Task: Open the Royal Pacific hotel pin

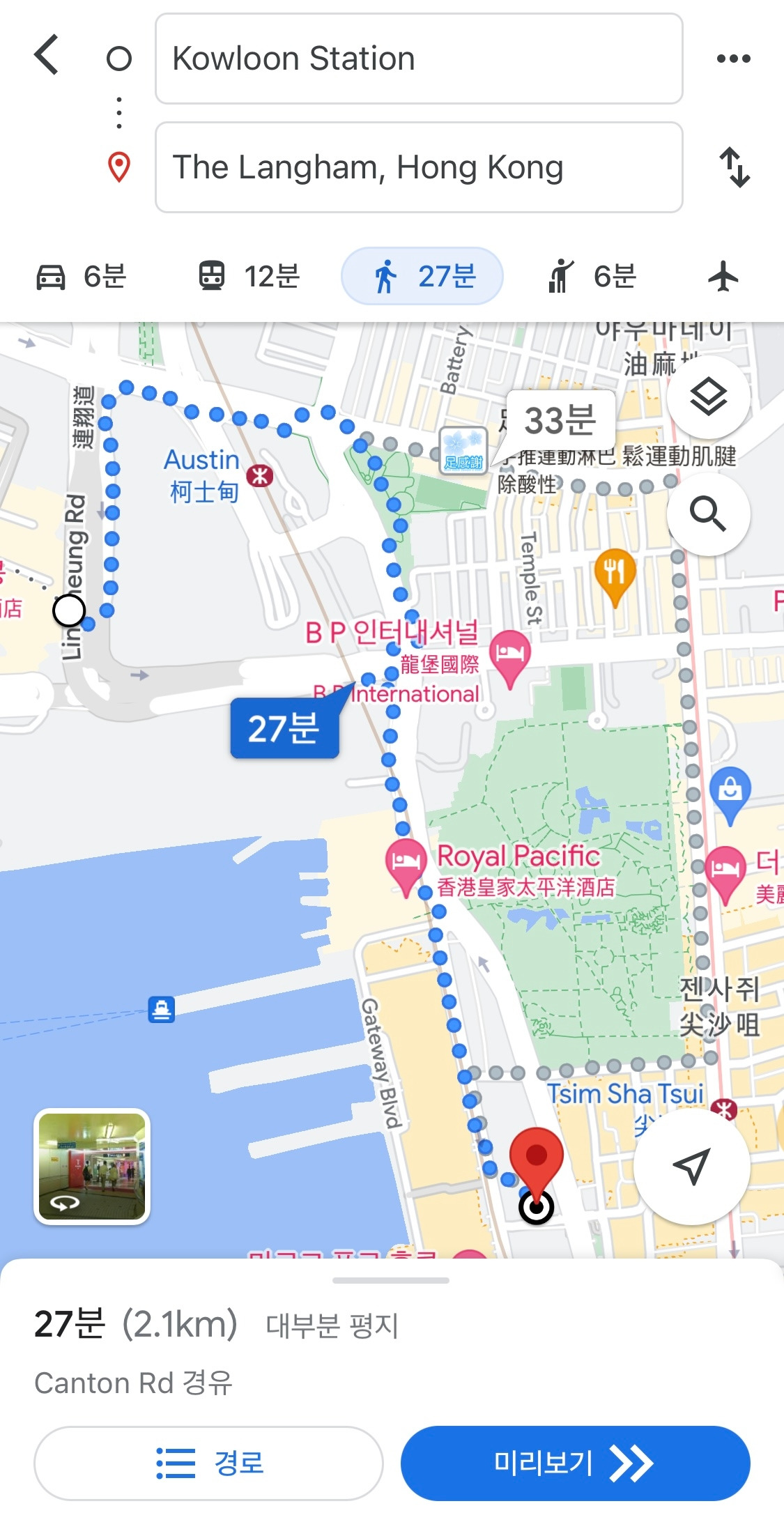Action: (x=406, y=863)
